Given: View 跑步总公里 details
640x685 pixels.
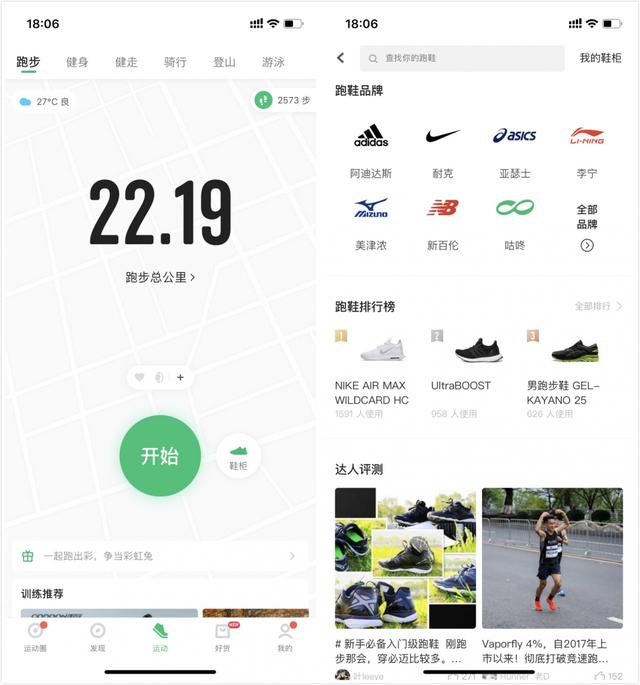Looking at the screenshot, I should pos(159,277).
